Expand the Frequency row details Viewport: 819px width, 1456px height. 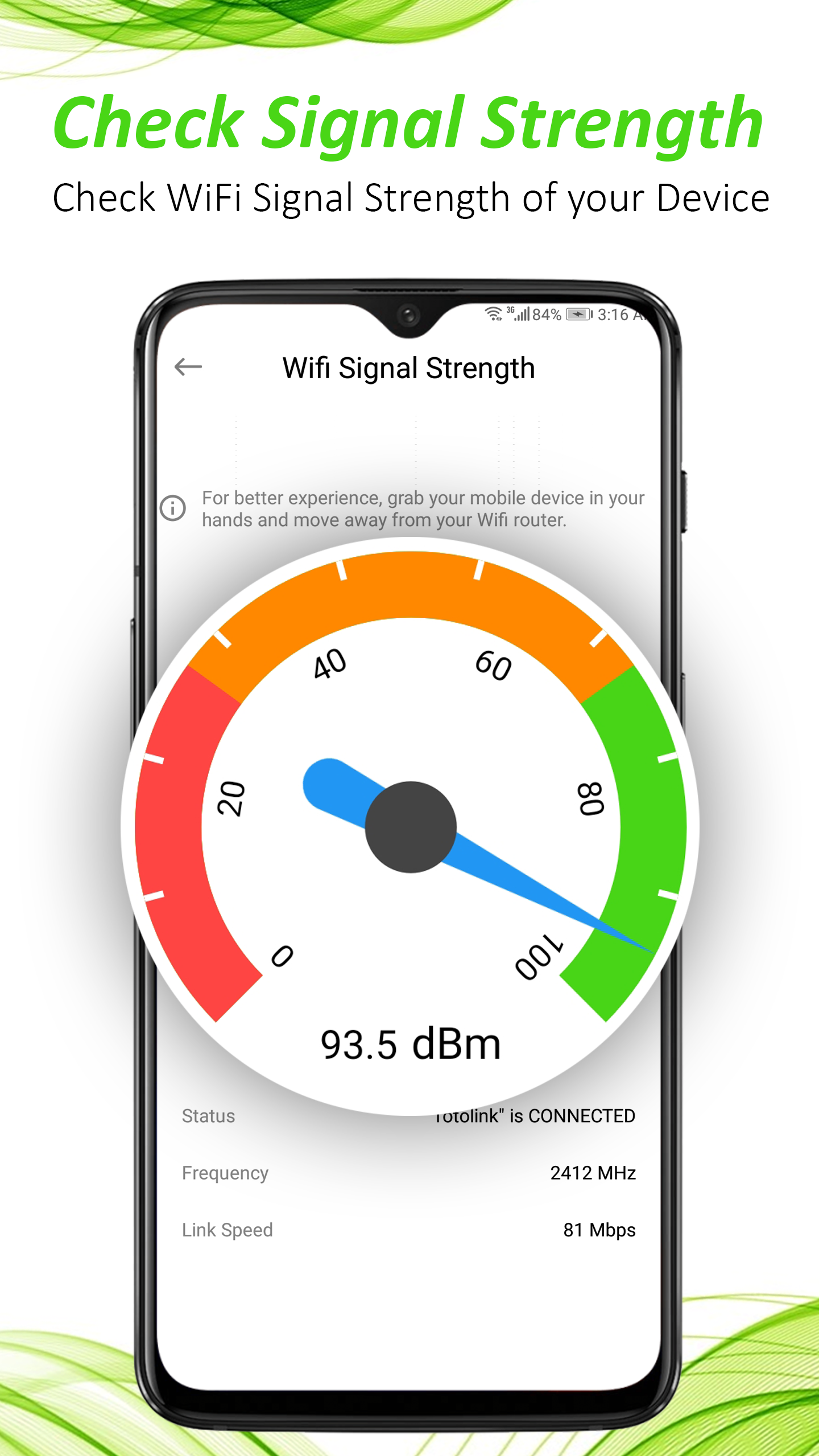pos(225,1173)
